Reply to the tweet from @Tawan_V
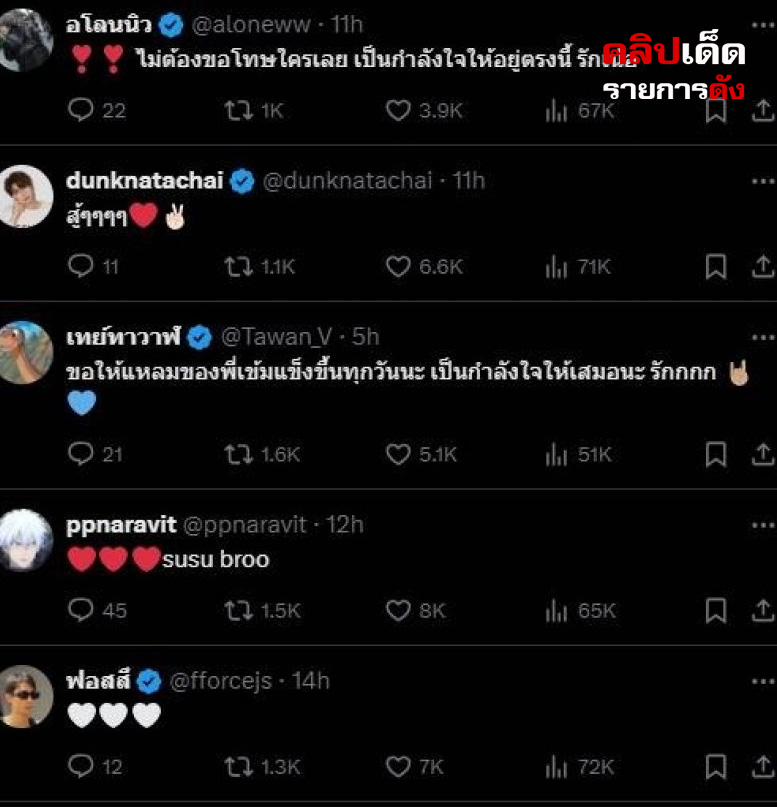The image size is (777, 807). pyautogui.click(x=80, y=454)
